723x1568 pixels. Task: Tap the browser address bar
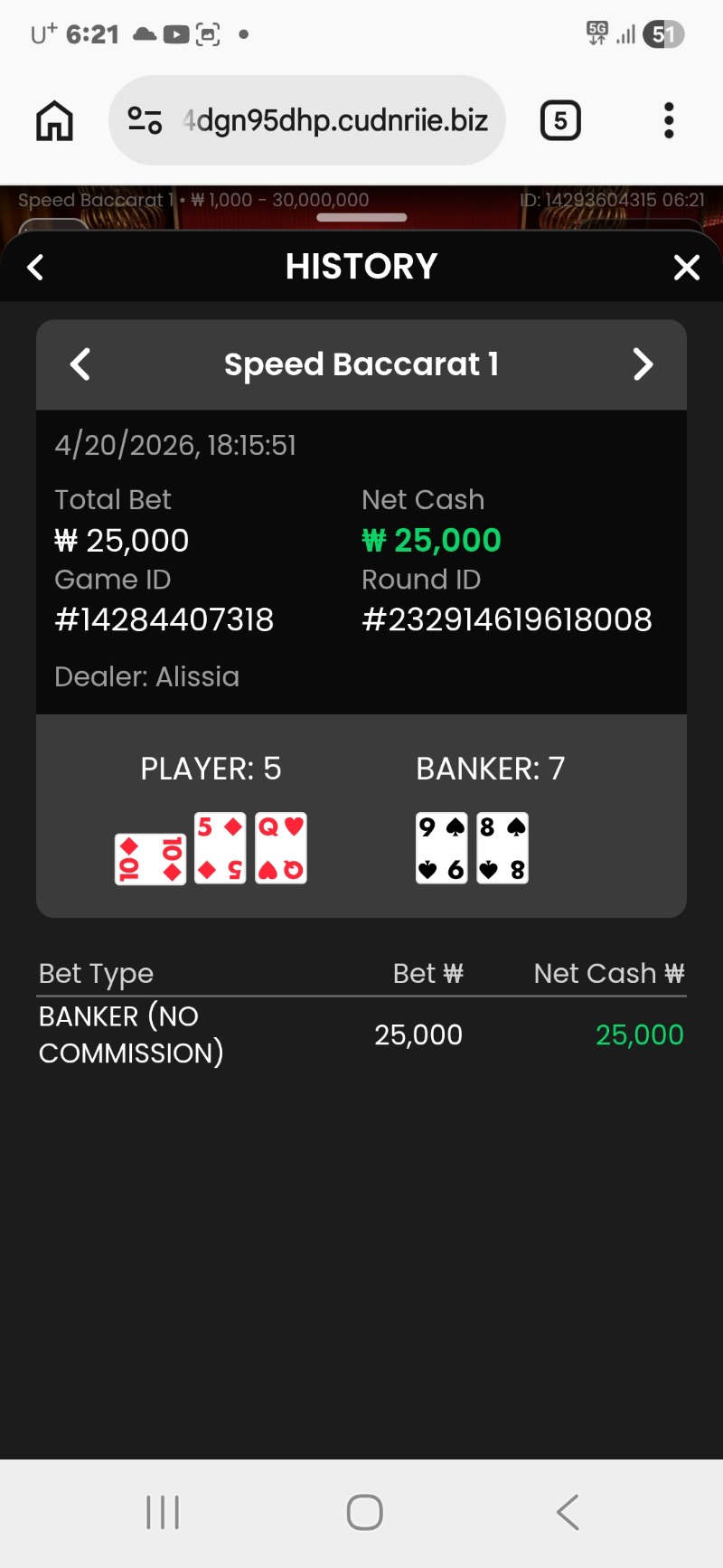(334, 120)
